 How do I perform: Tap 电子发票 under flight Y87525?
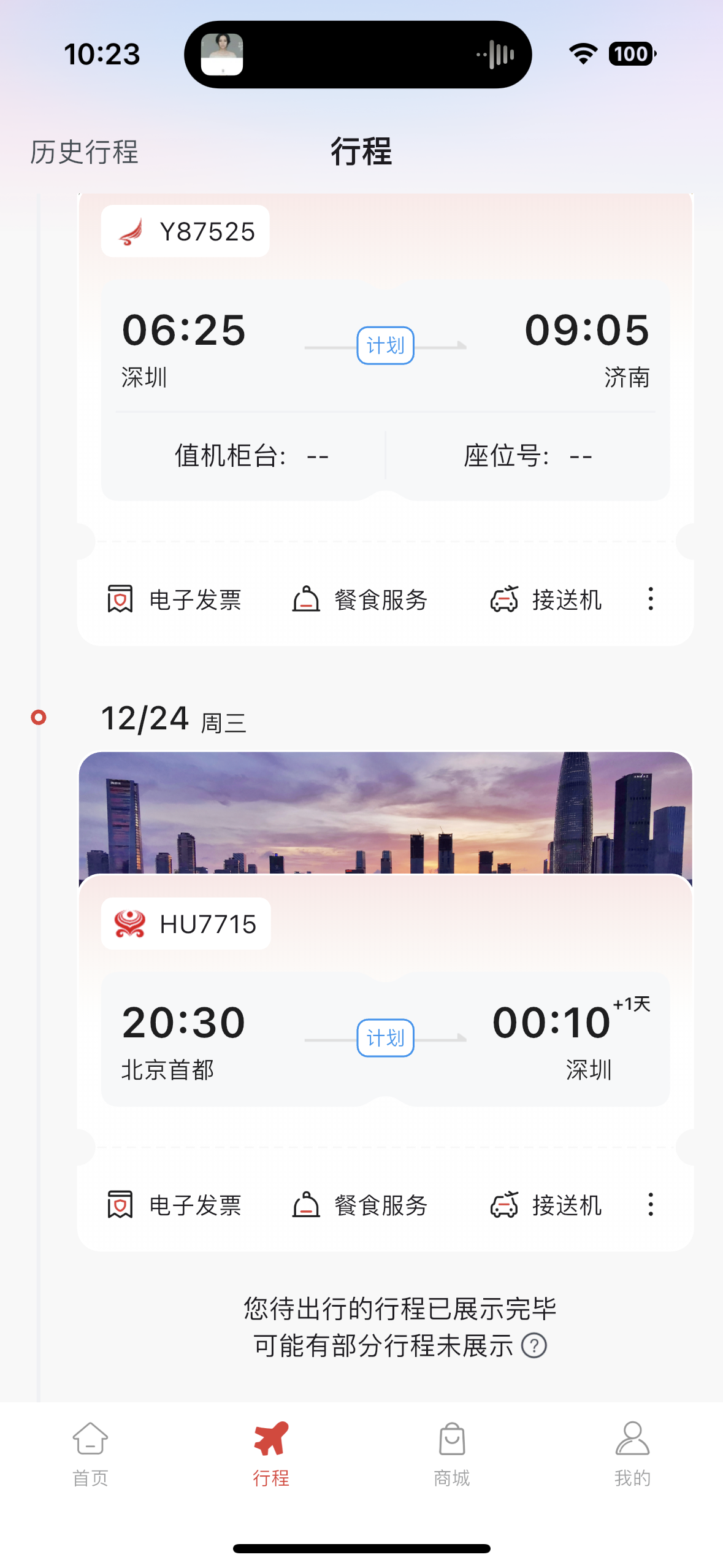[175, 599]
